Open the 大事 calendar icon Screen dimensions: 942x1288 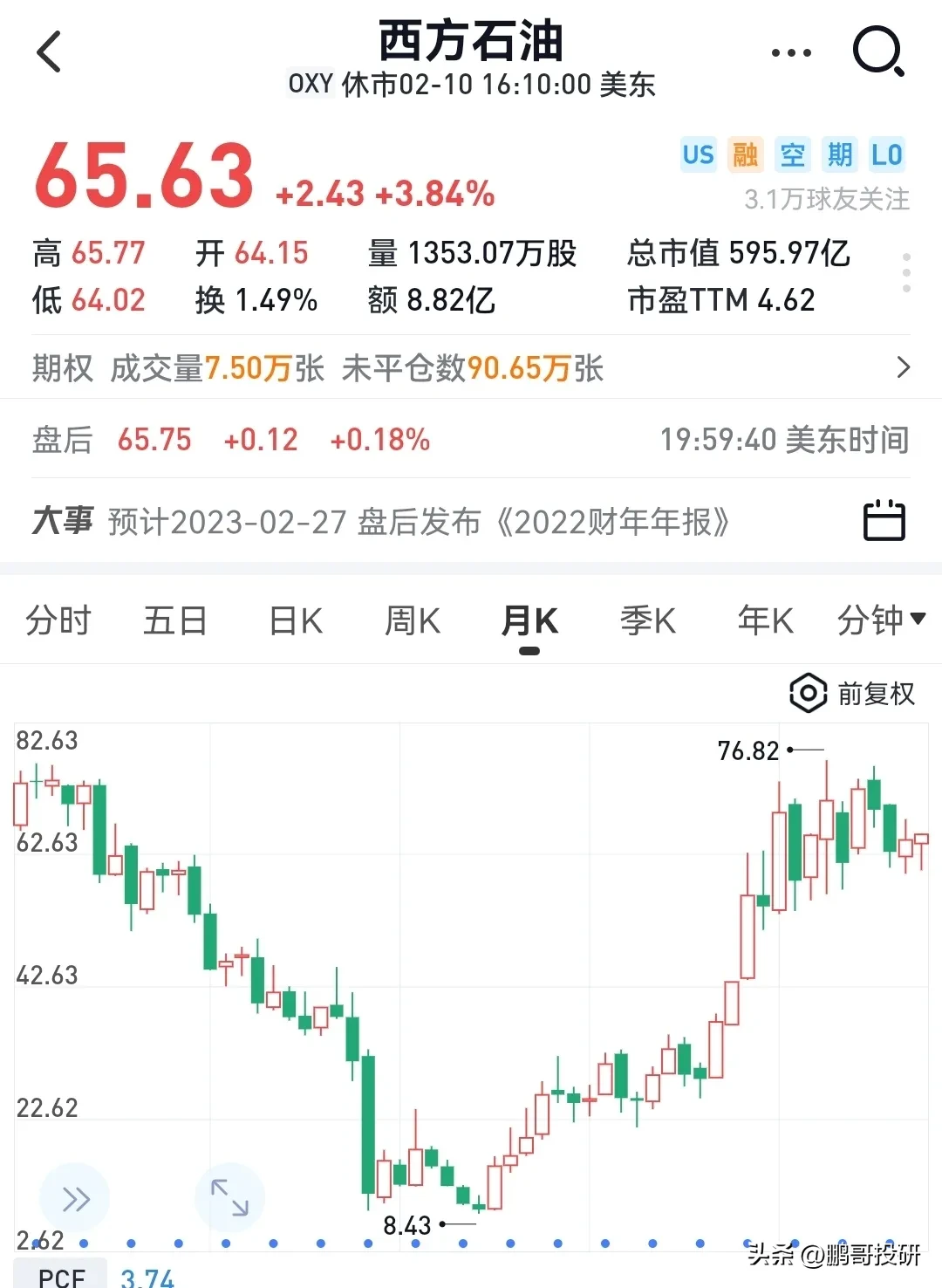pos(884,522)
